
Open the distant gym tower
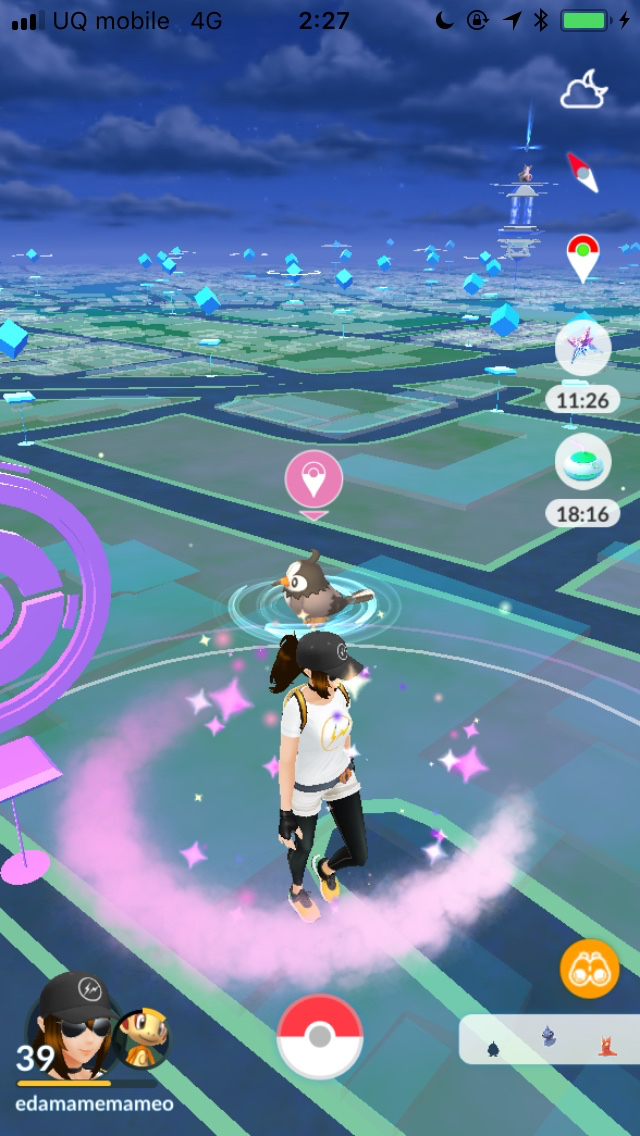[x=522, y=205]
